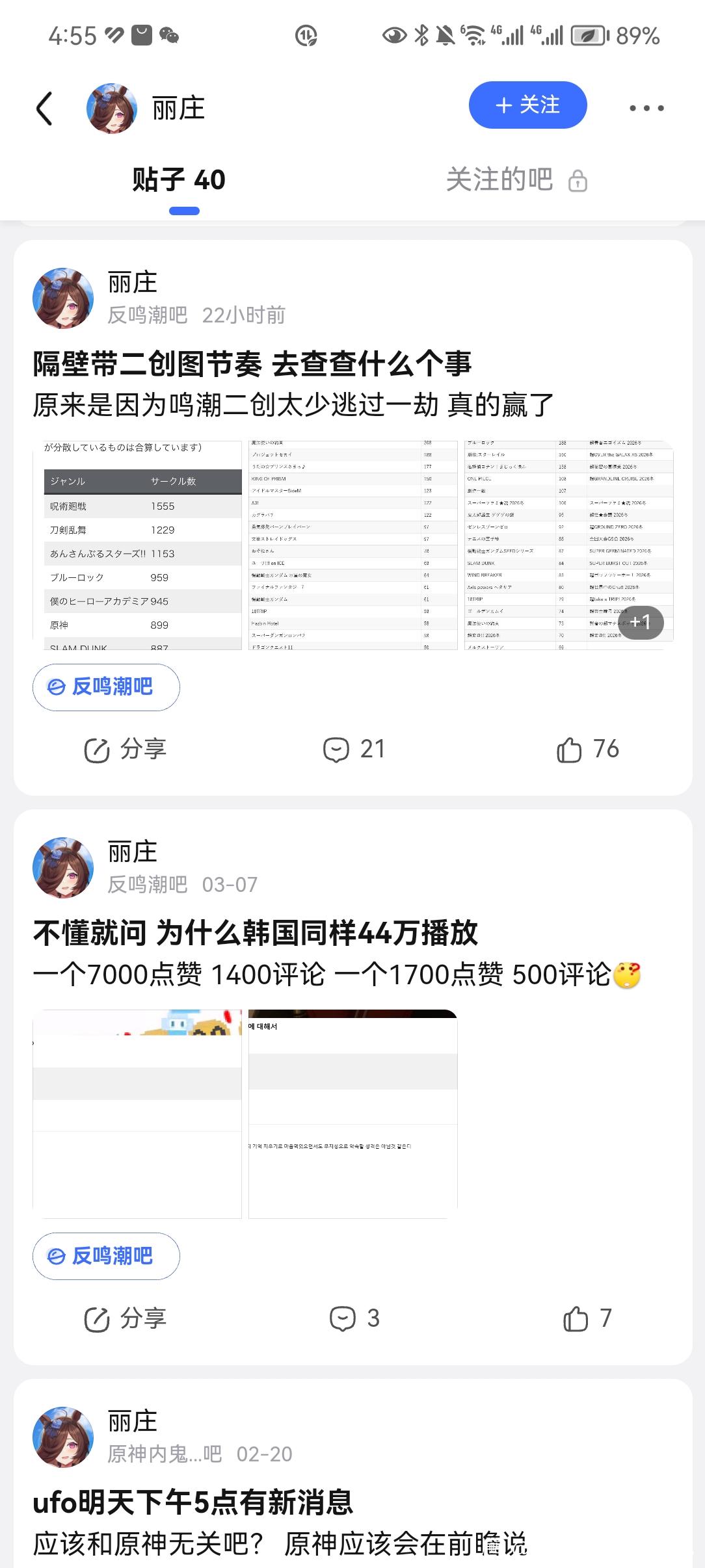Open the post ufo明天下午5点有新消息
Screen dimensions: 705x1568
193,1502
